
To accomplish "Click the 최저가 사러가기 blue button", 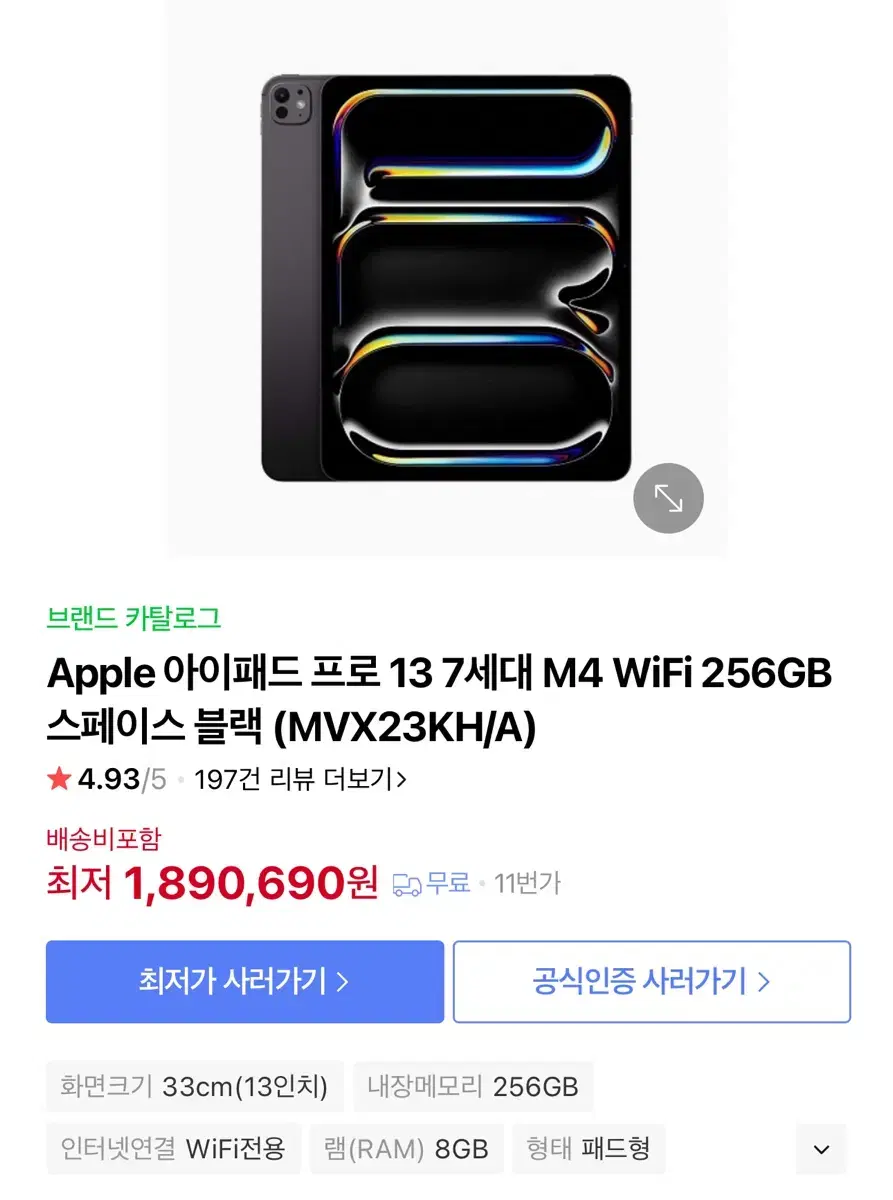I will click(x=244, y=982).
